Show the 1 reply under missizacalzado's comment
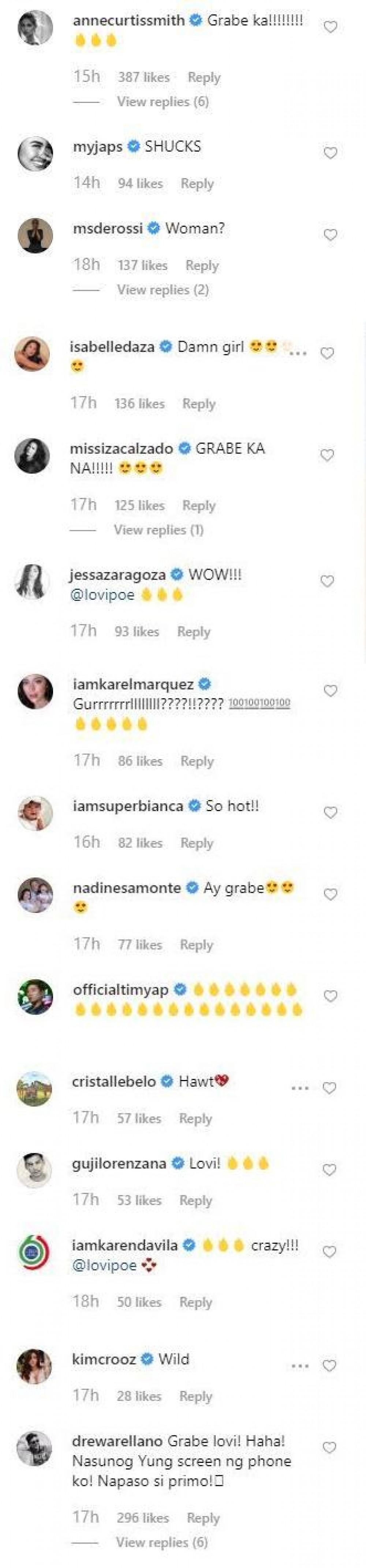Viewport: 366px width, 1568px height. tap(158, 530)
